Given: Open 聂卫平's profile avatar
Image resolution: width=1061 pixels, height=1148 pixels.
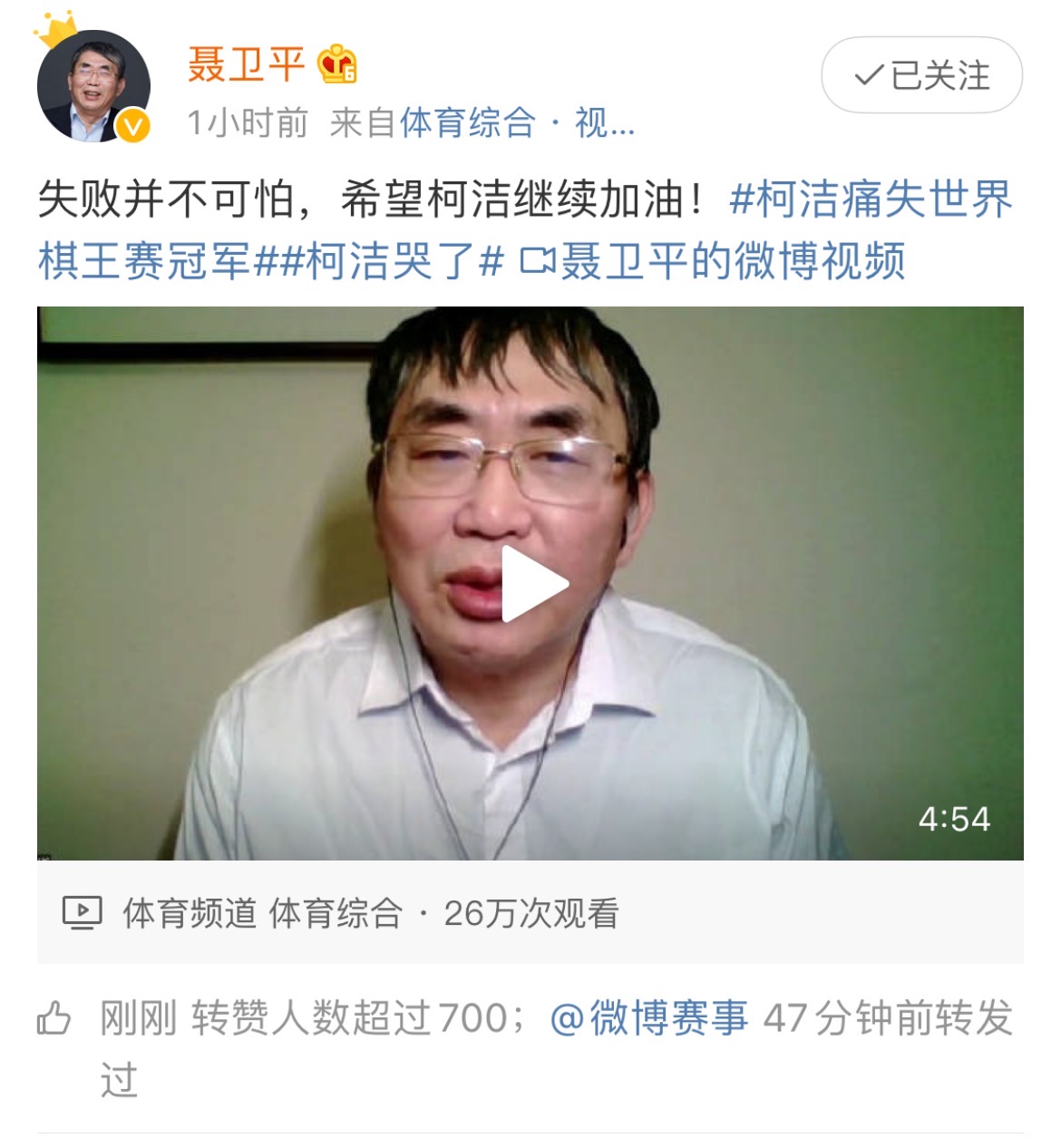Looking at the screenshot, I should point(93,87).
